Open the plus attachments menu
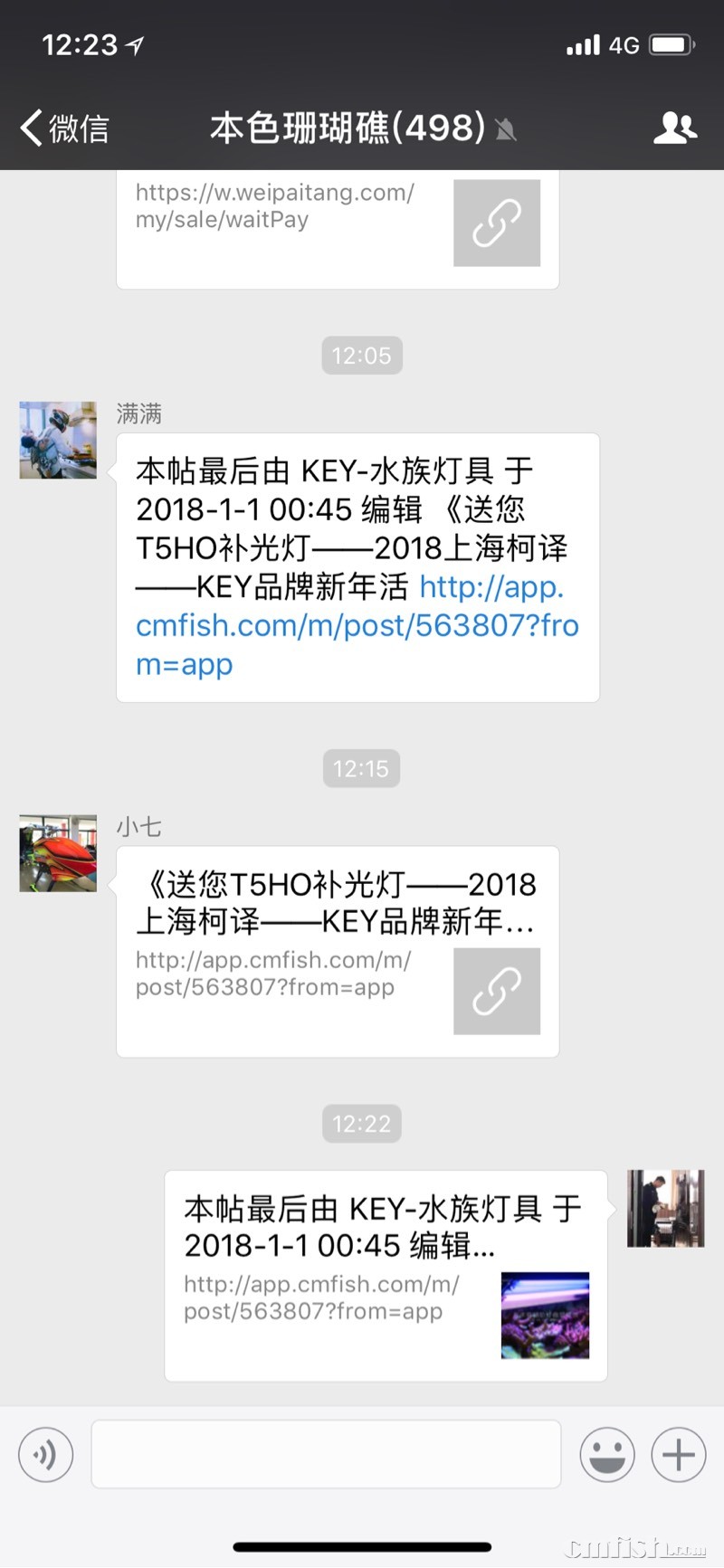 [x=678, y=1455]
